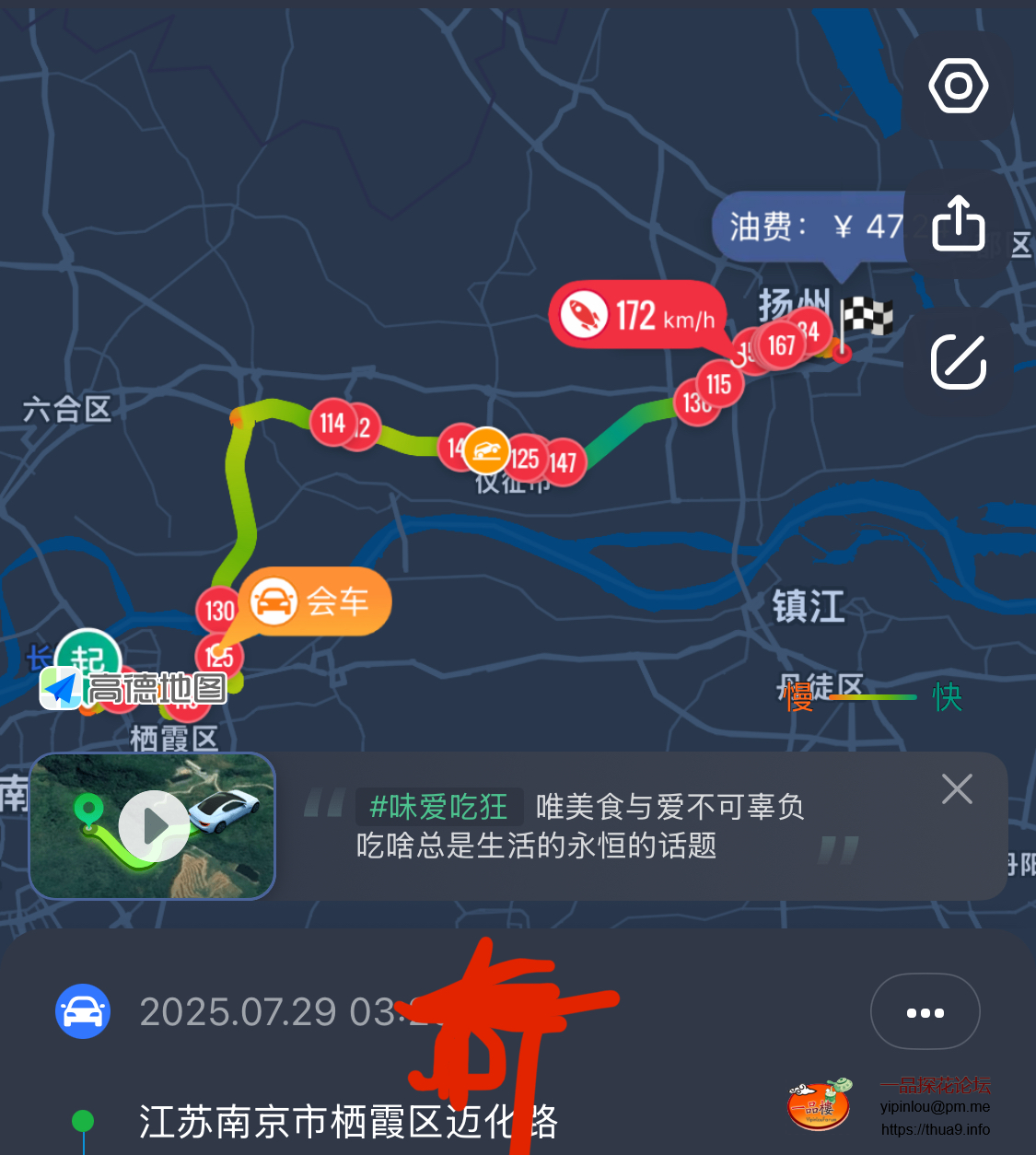1036x1155 pixels.
Task: Open the hexagon settings button
Action: pos(958,87)
